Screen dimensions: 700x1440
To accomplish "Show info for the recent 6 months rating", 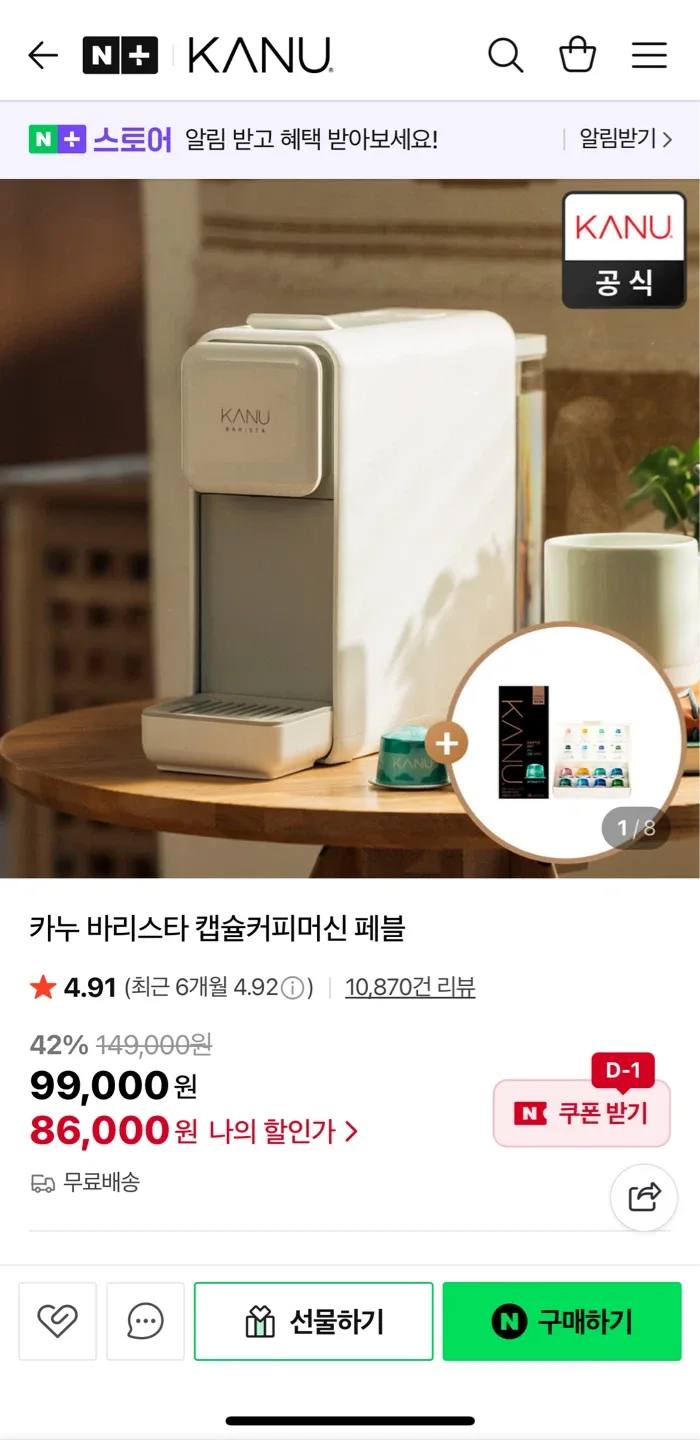I will click(x=292, y=988).
